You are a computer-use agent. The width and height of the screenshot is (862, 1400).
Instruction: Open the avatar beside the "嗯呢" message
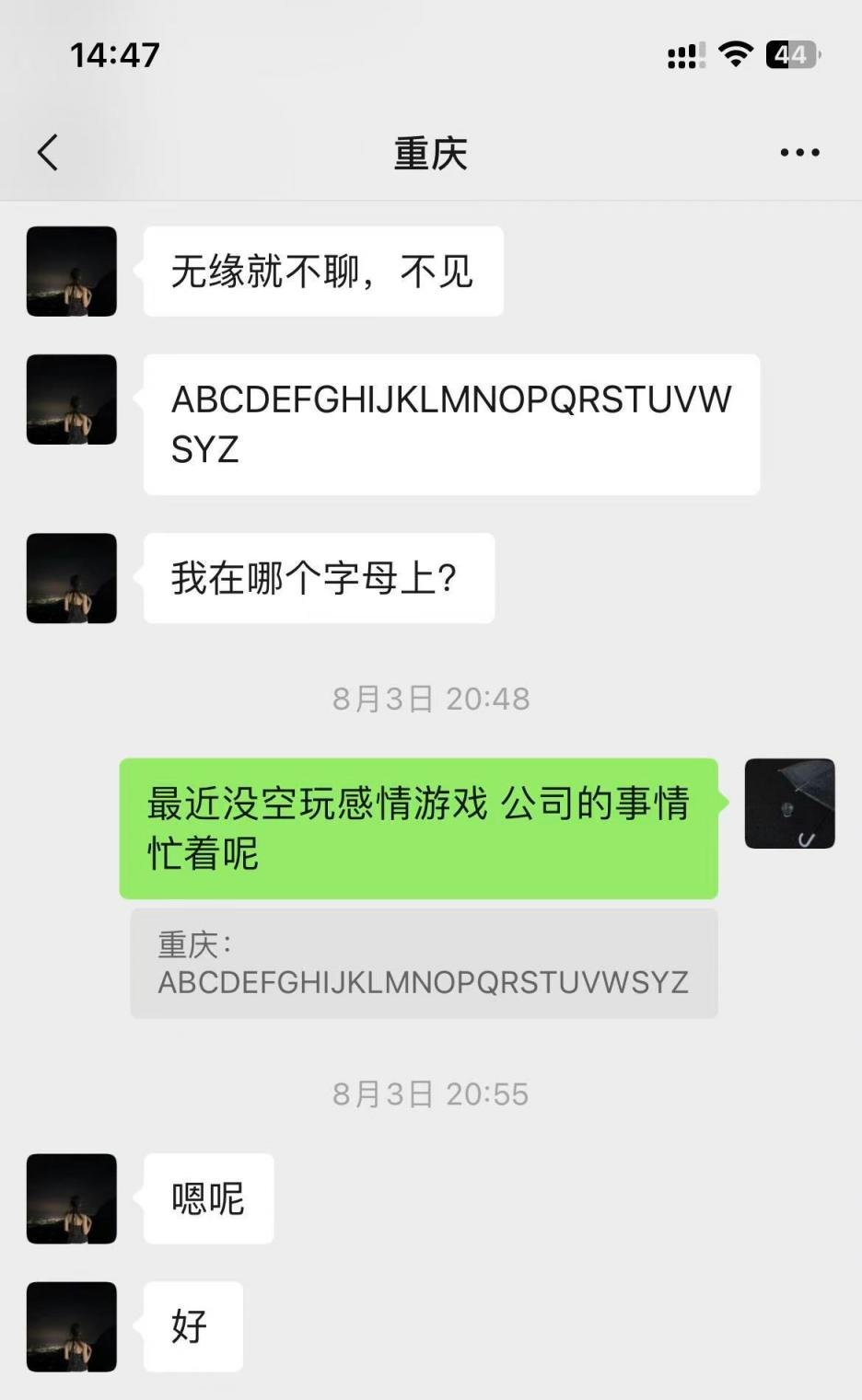coord(72,1198)
